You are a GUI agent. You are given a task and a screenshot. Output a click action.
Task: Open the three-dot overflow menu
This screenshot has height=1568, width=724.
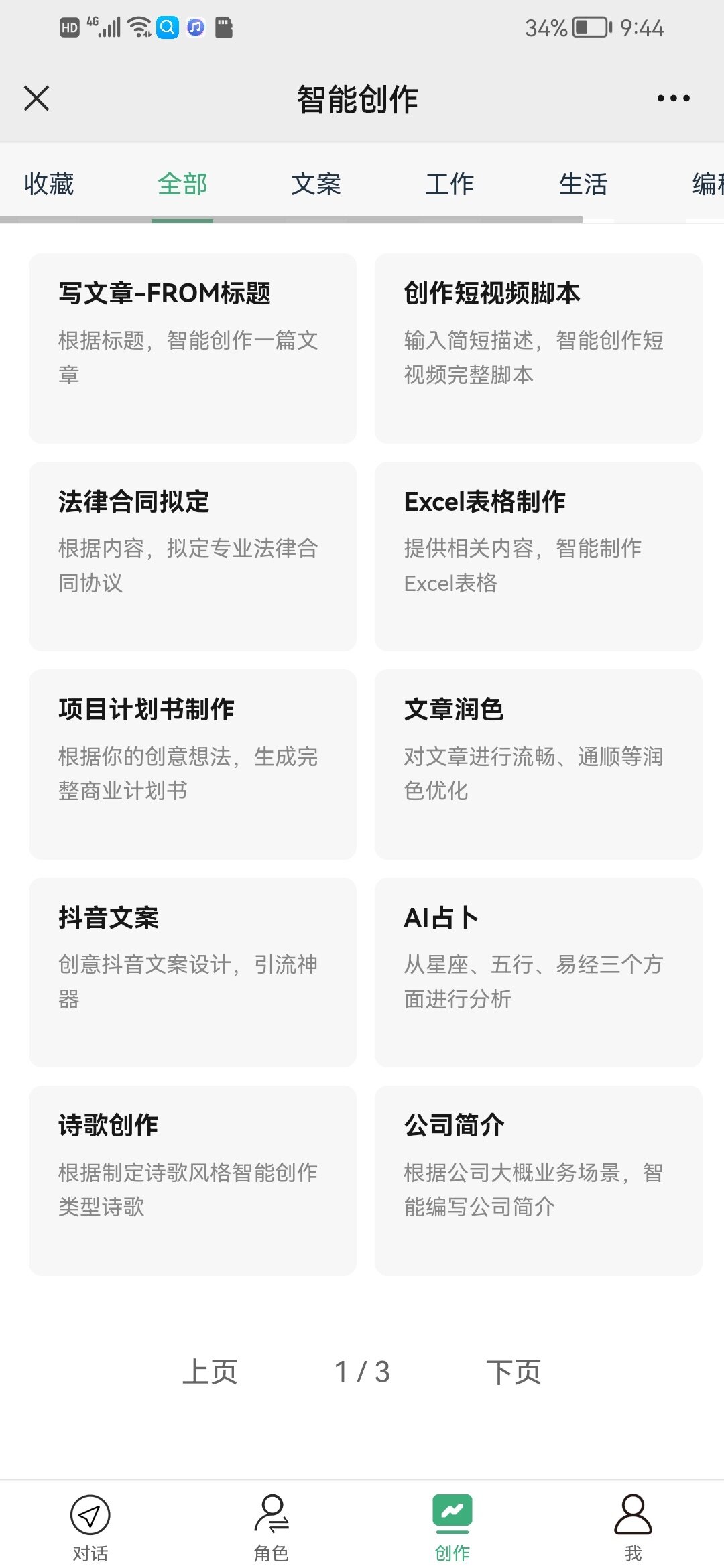coord(673,99)
